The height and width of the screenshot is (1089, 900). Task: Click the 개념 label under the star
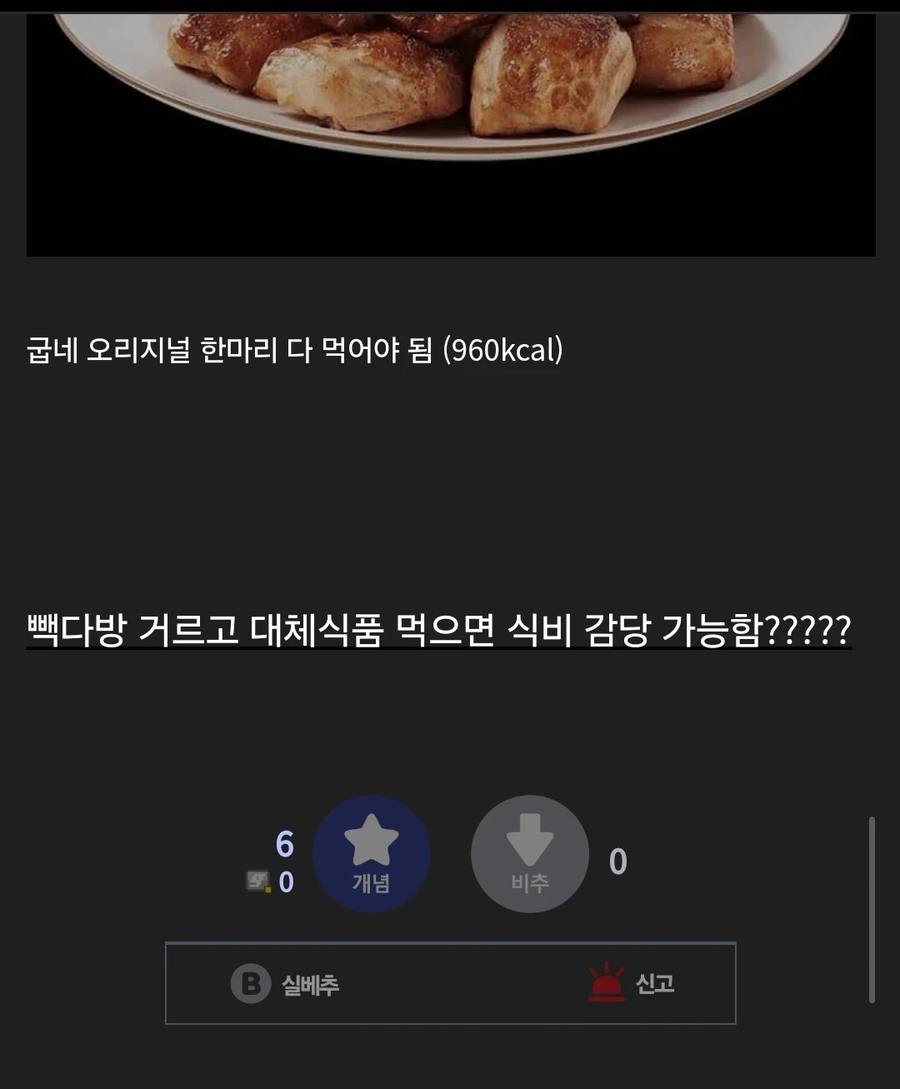pos(372,885)
